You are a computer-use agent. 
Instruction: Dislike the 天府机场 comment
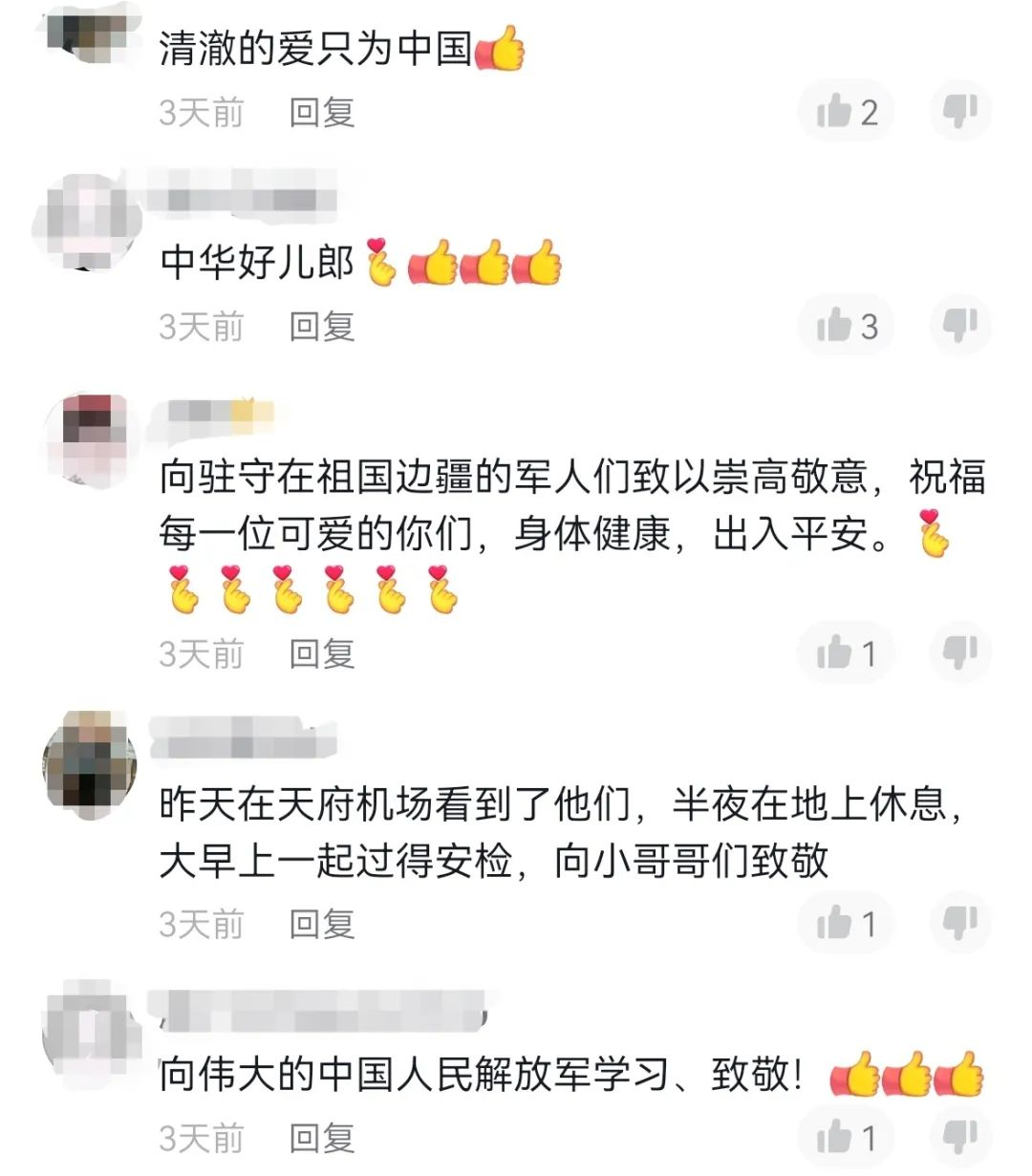pos(959,922)
